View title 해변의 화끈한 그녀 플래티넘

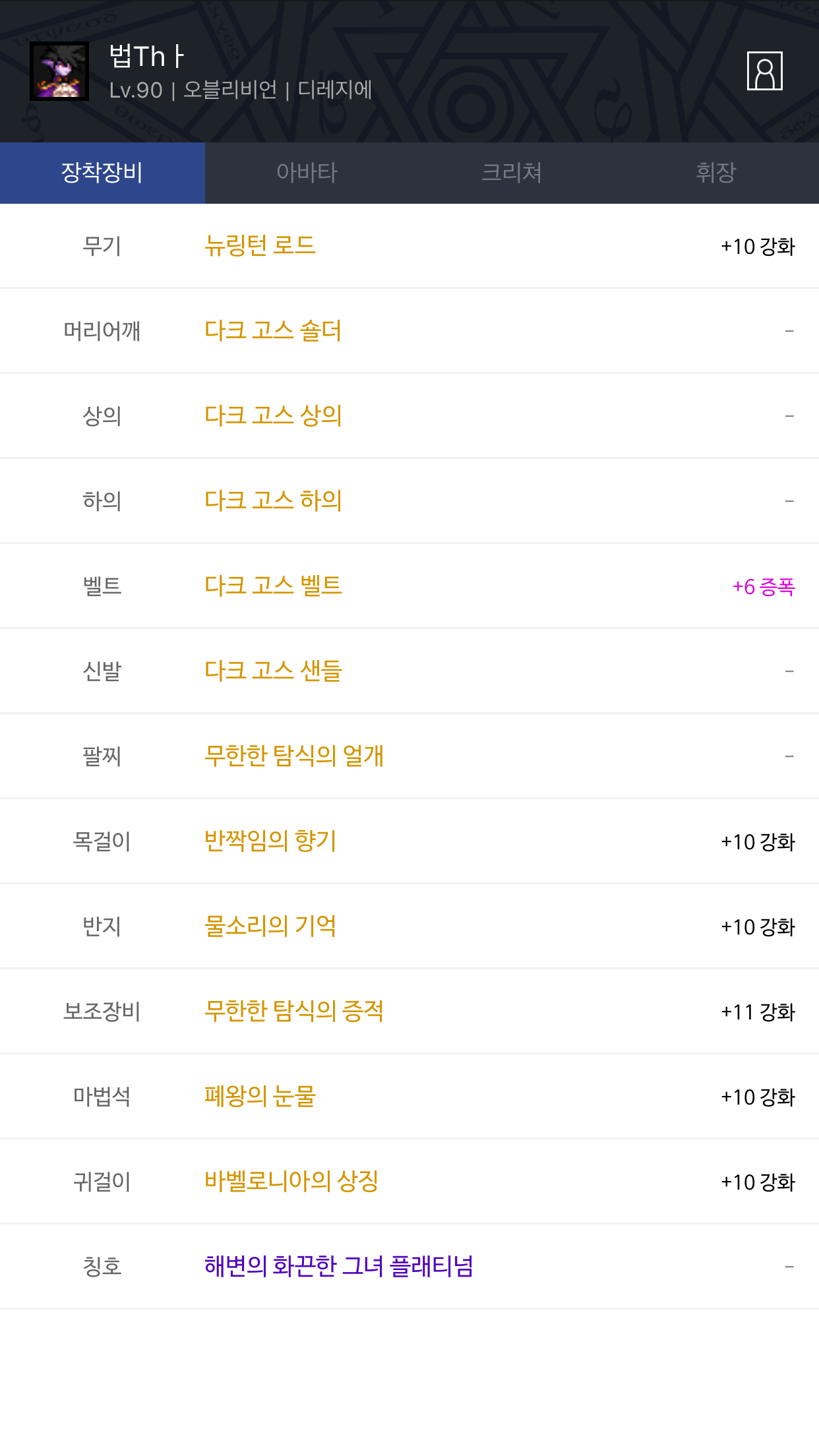click(339, 1266)
